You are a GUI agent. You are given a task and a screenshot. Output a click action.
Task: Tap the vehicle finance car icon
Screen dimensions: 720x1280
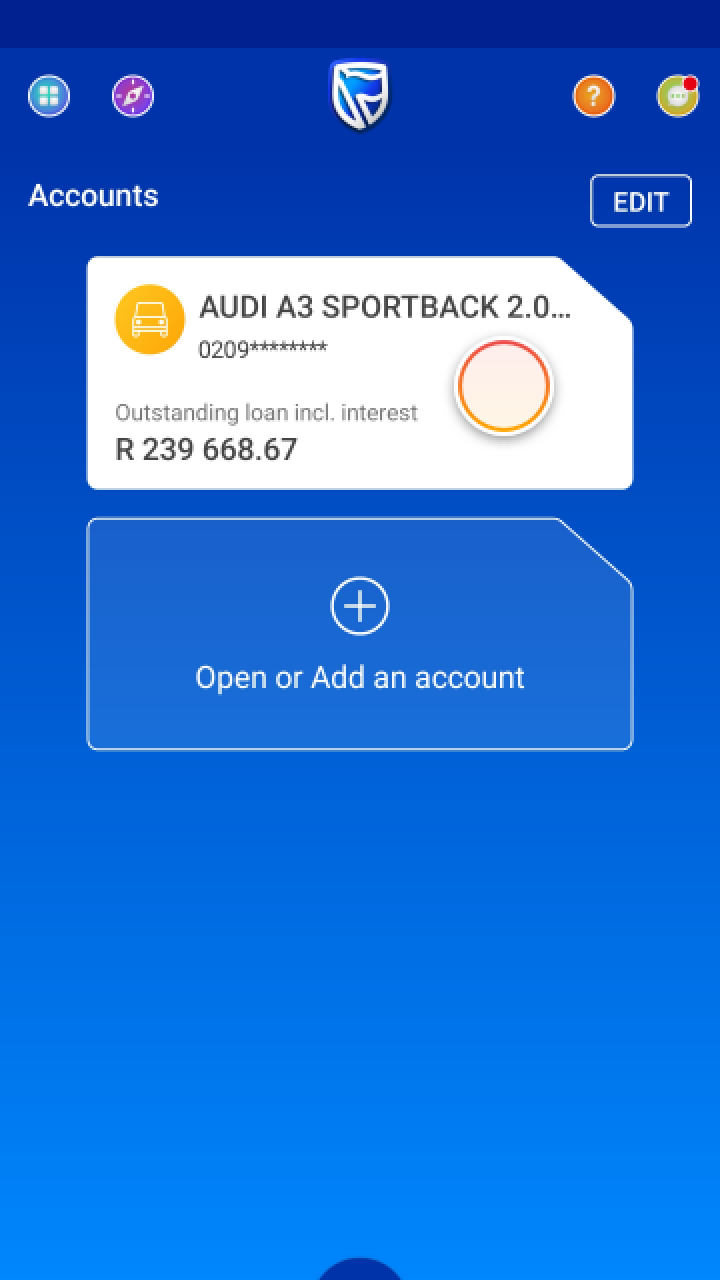(x=149, y=320)
